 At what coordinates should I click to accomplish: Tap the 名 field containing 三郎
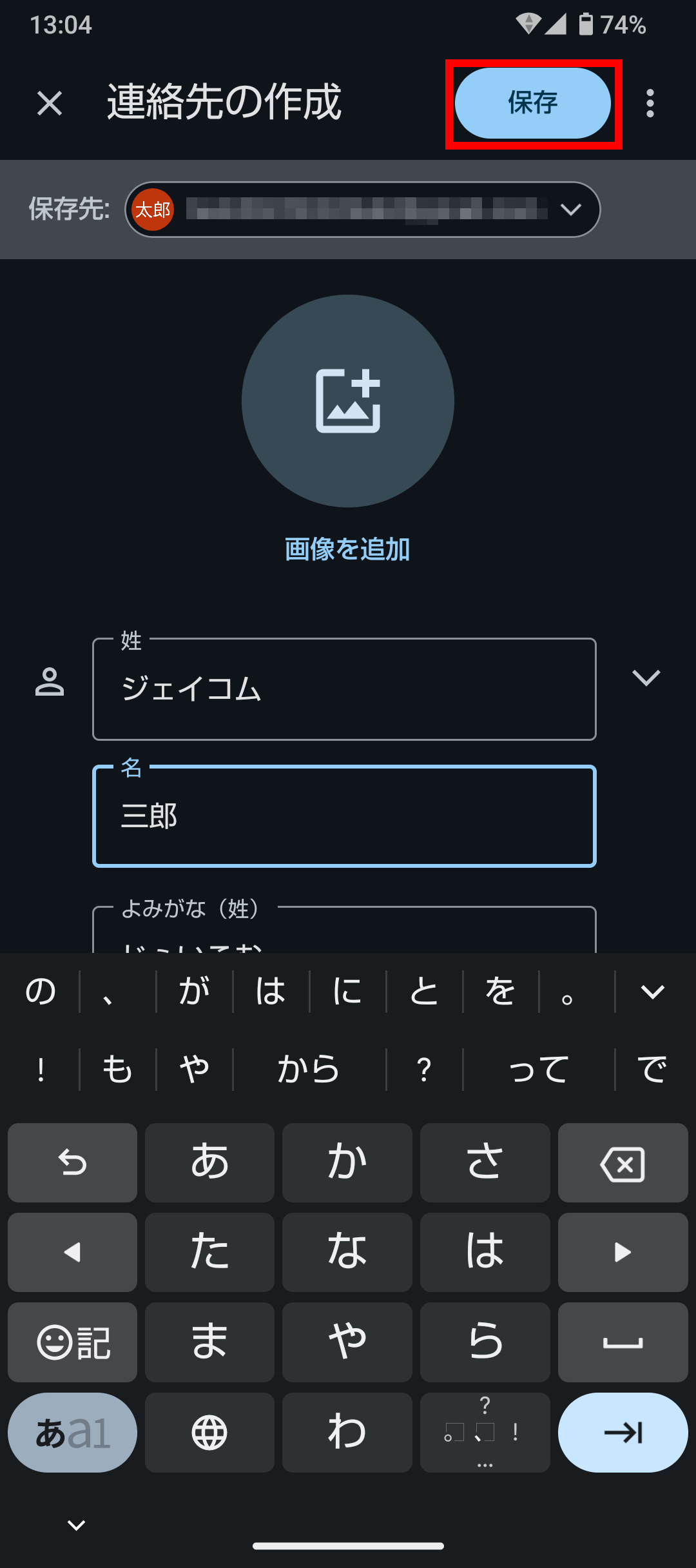344,816
